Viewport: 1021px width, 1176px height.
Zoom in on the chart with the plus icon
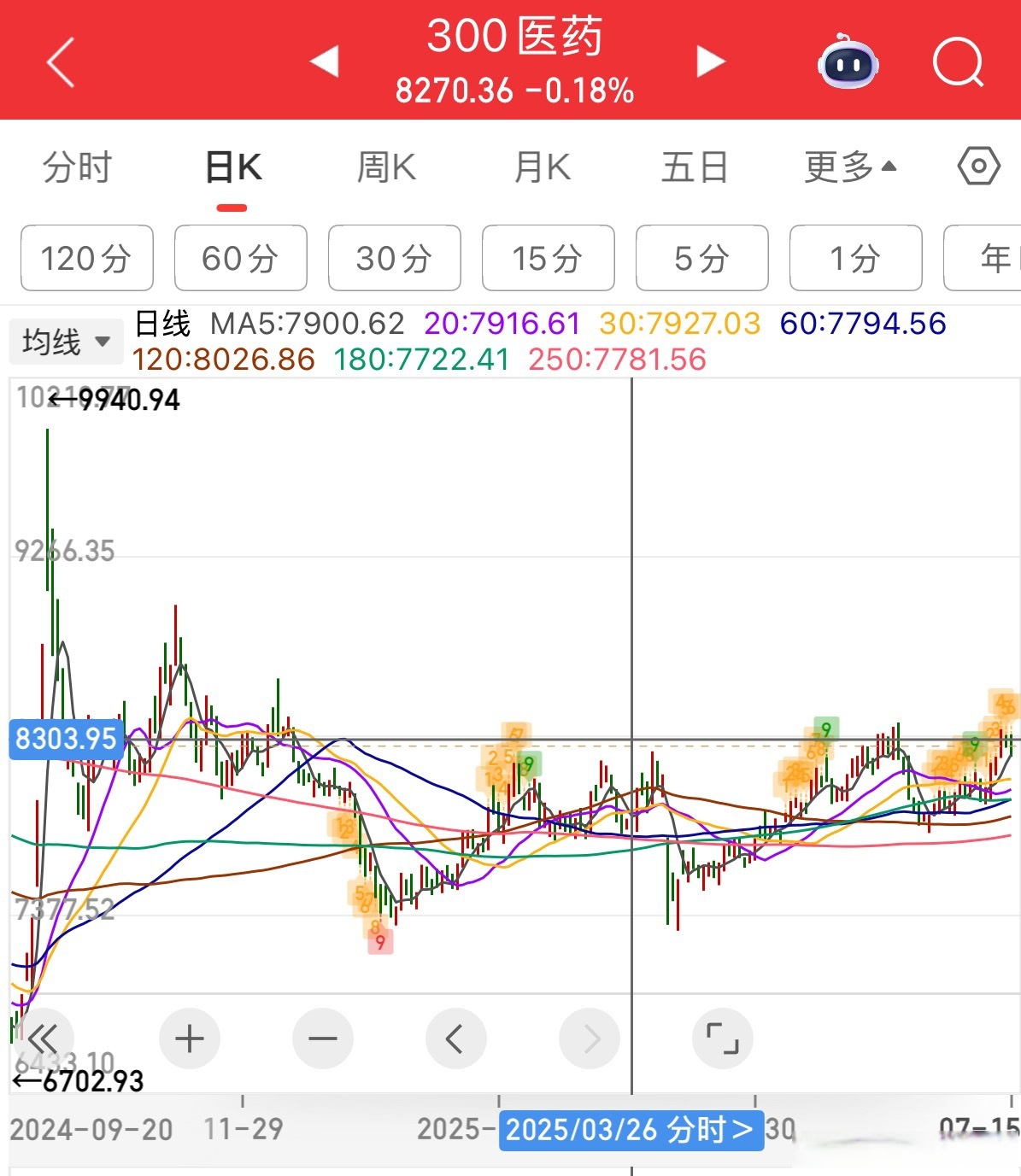click(189, 1039)
